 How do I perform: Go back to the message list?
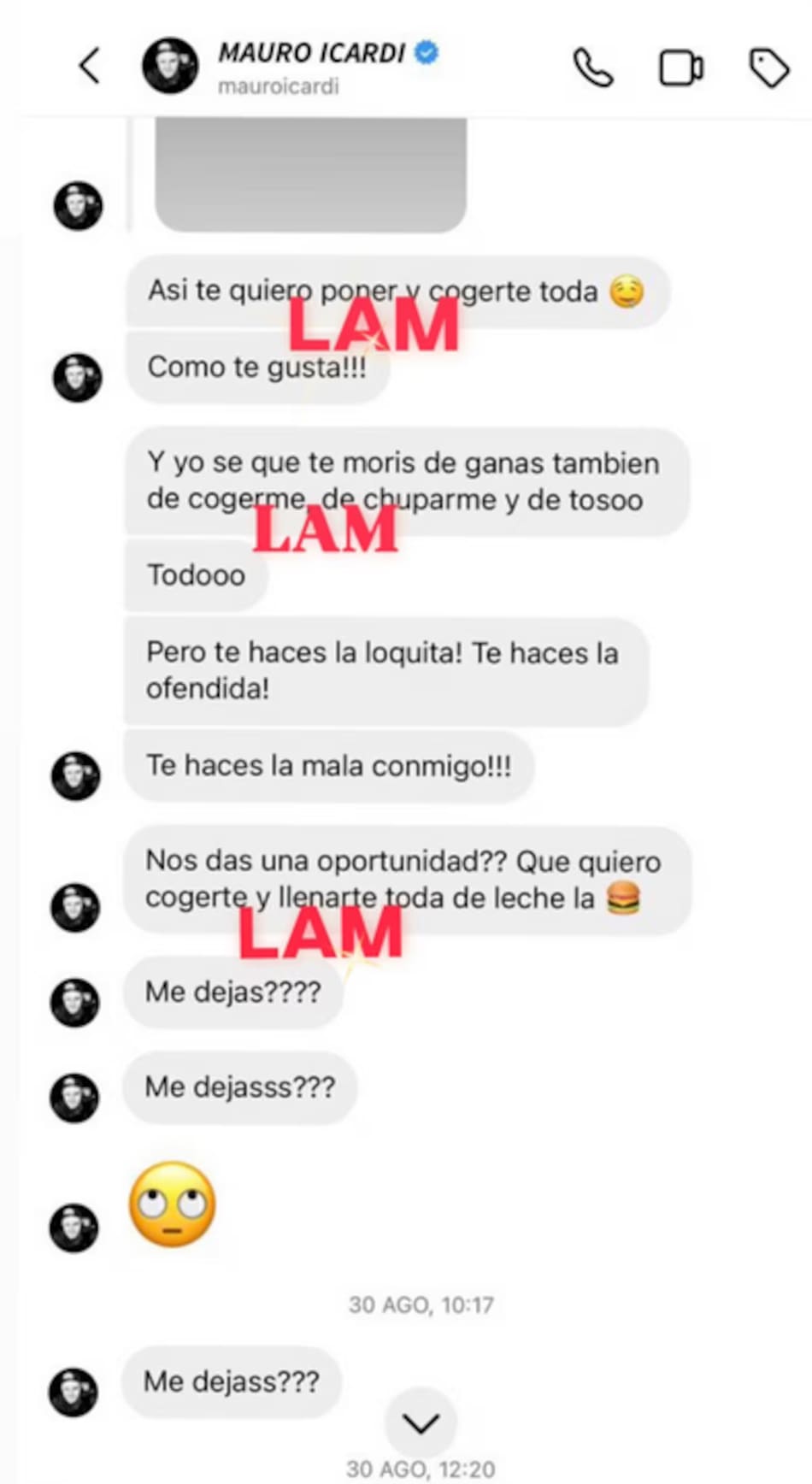pos(90,66)
